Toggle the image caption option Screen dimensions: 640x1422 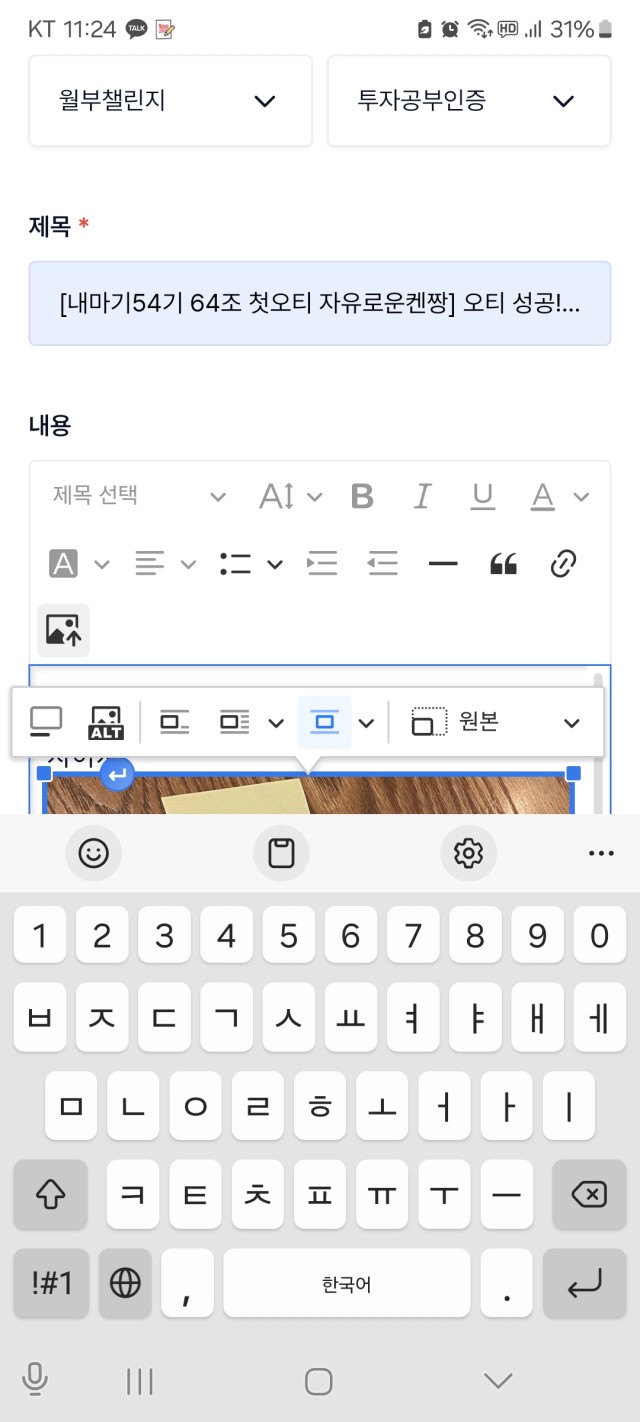pyautogui.click(x=46, y=722)
